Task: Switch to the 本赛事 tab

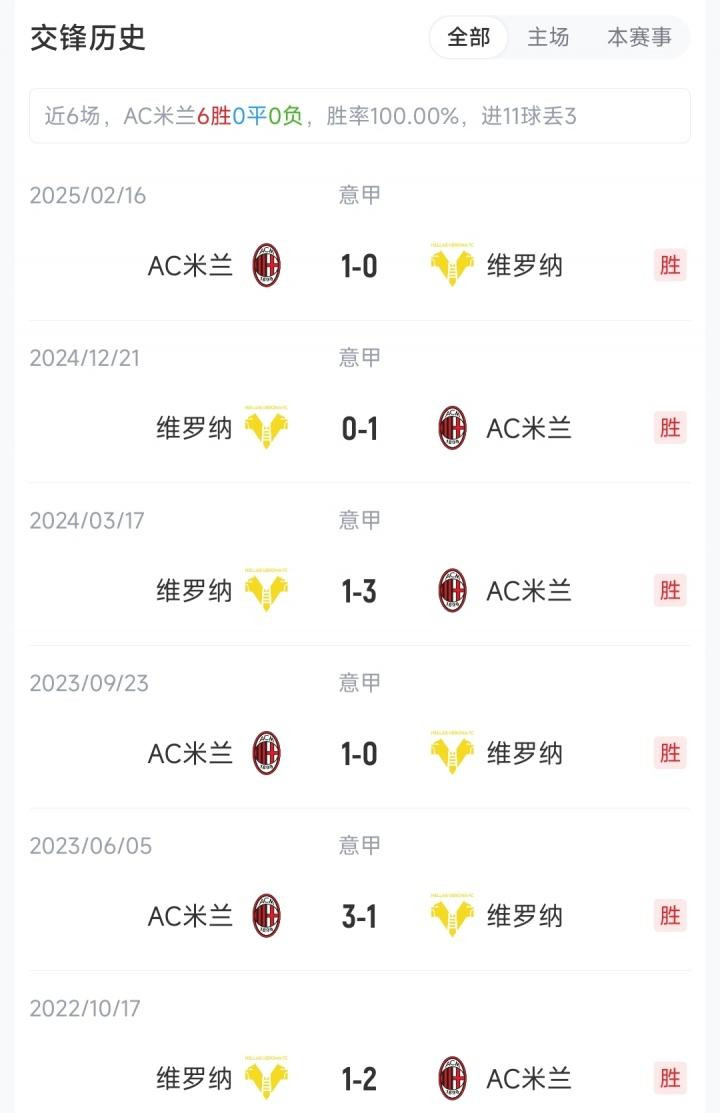Action: (639, 38)
